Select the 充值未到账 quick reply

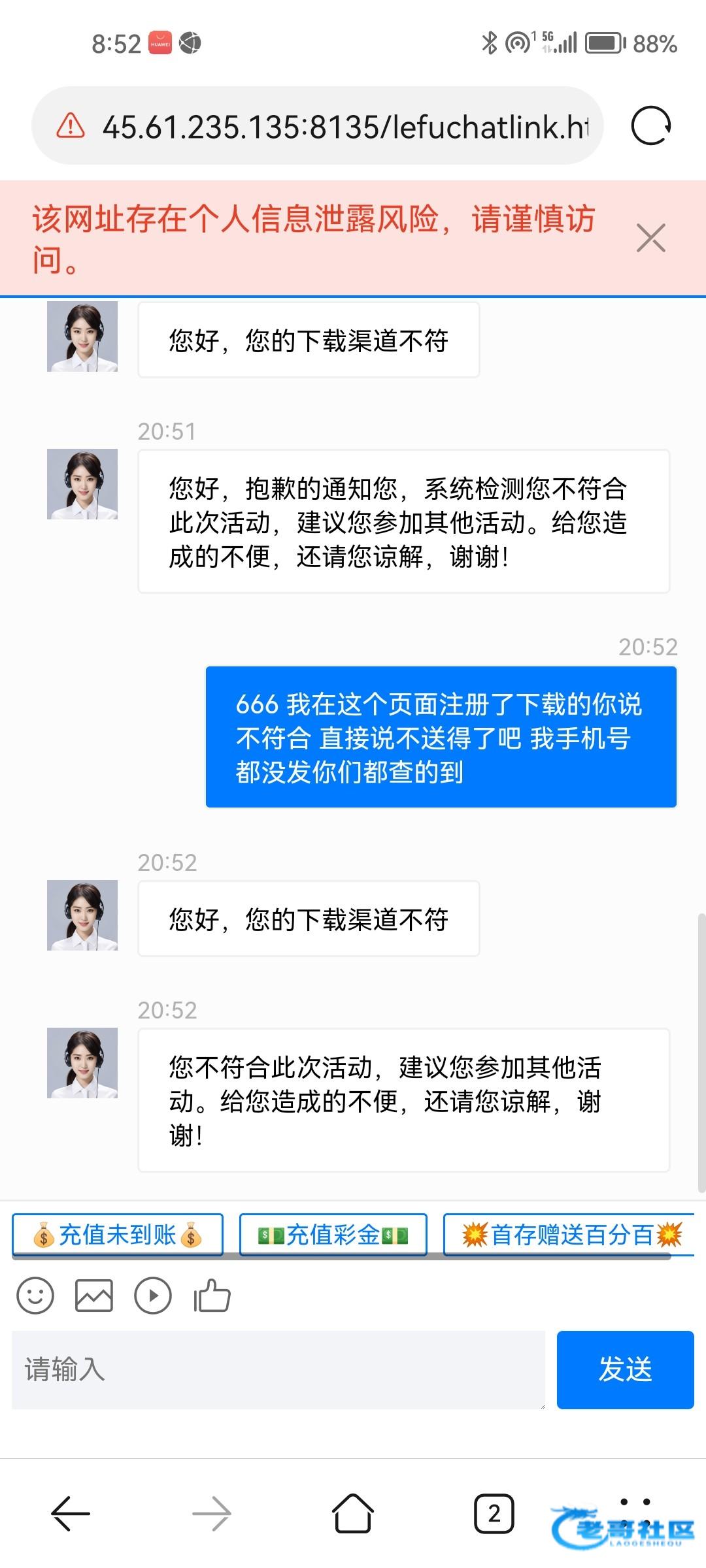[x=118, y=1235]
